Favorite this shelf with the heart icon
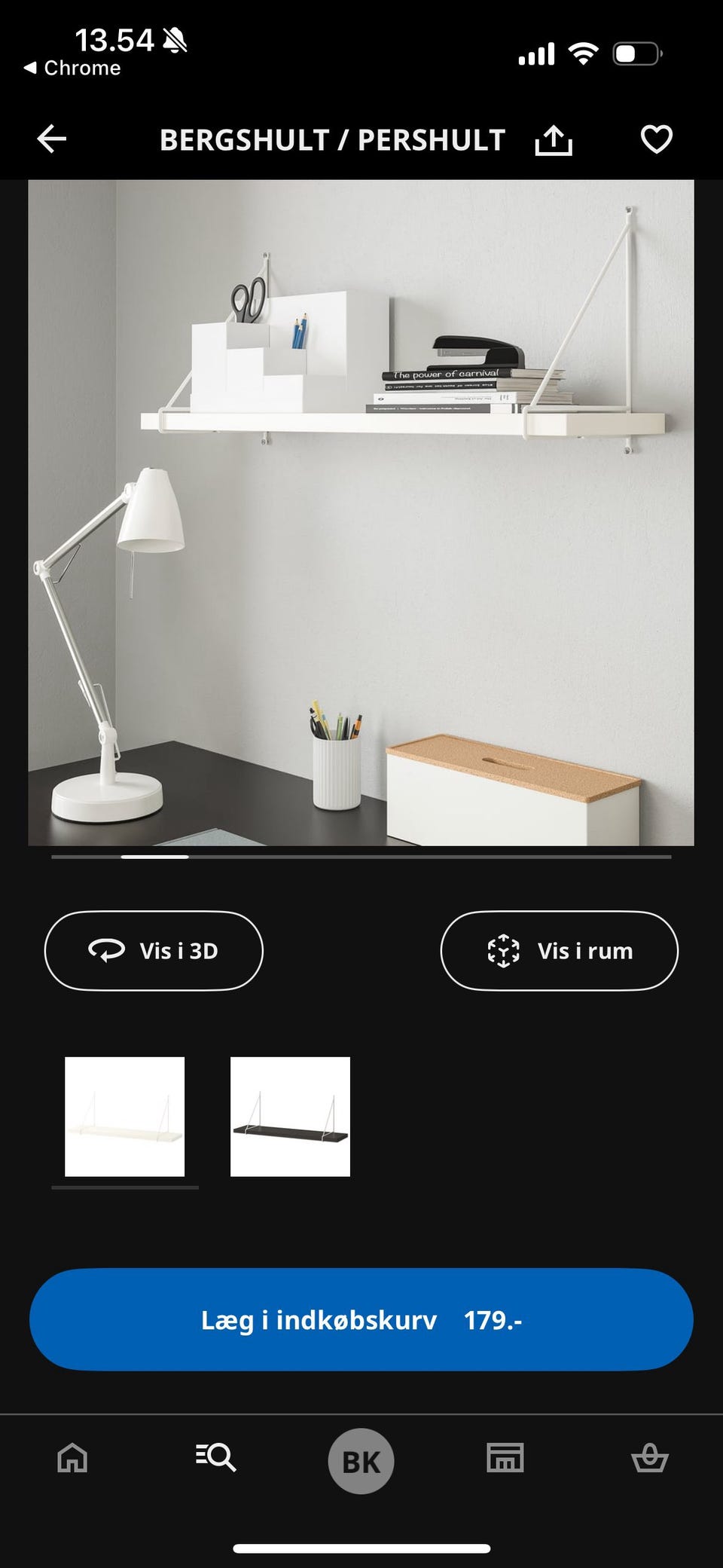 pyautogui.click(x=655, y=139)
